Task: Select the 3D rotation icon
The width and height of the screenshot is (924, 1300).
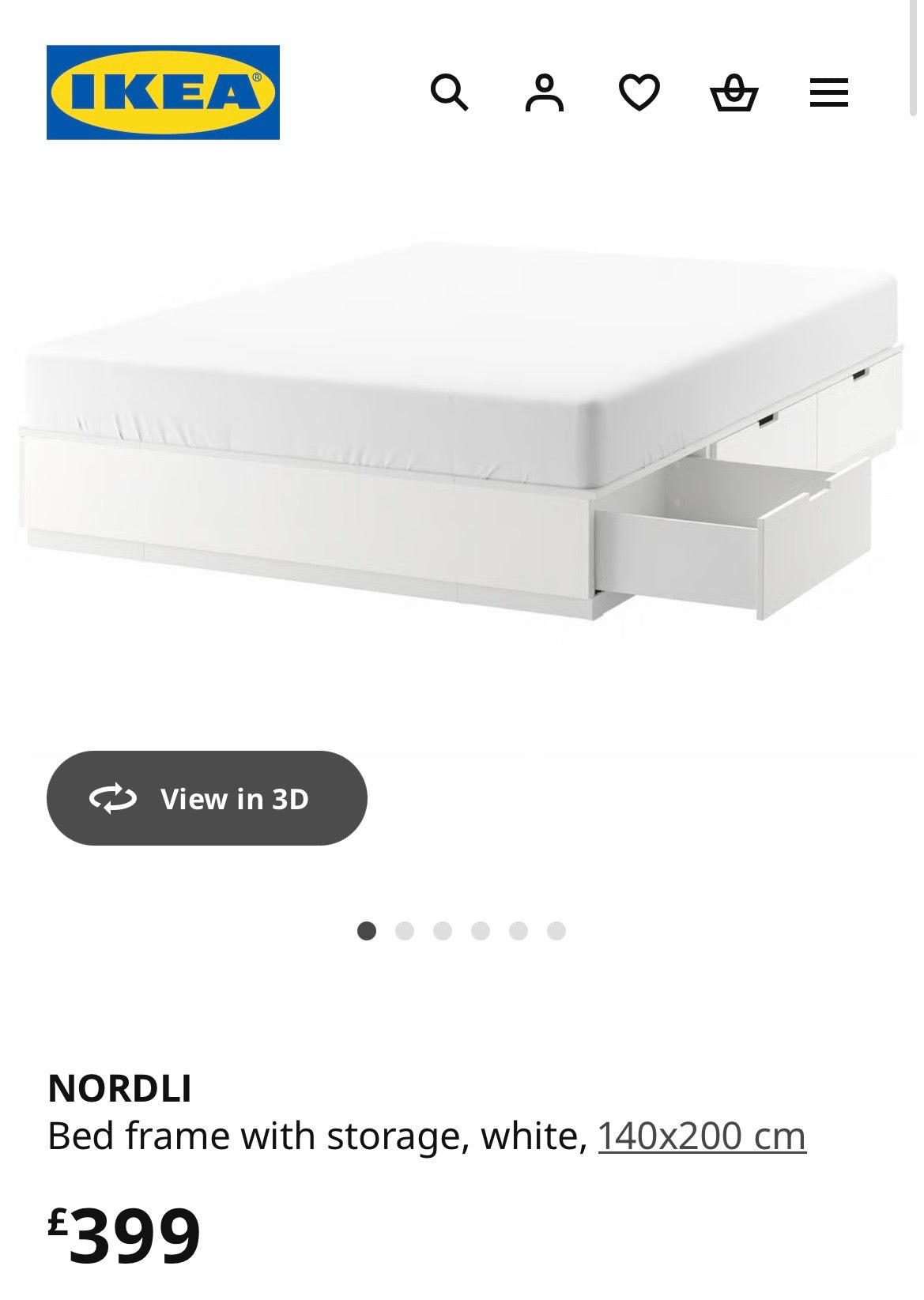Action: coord(115,798)
